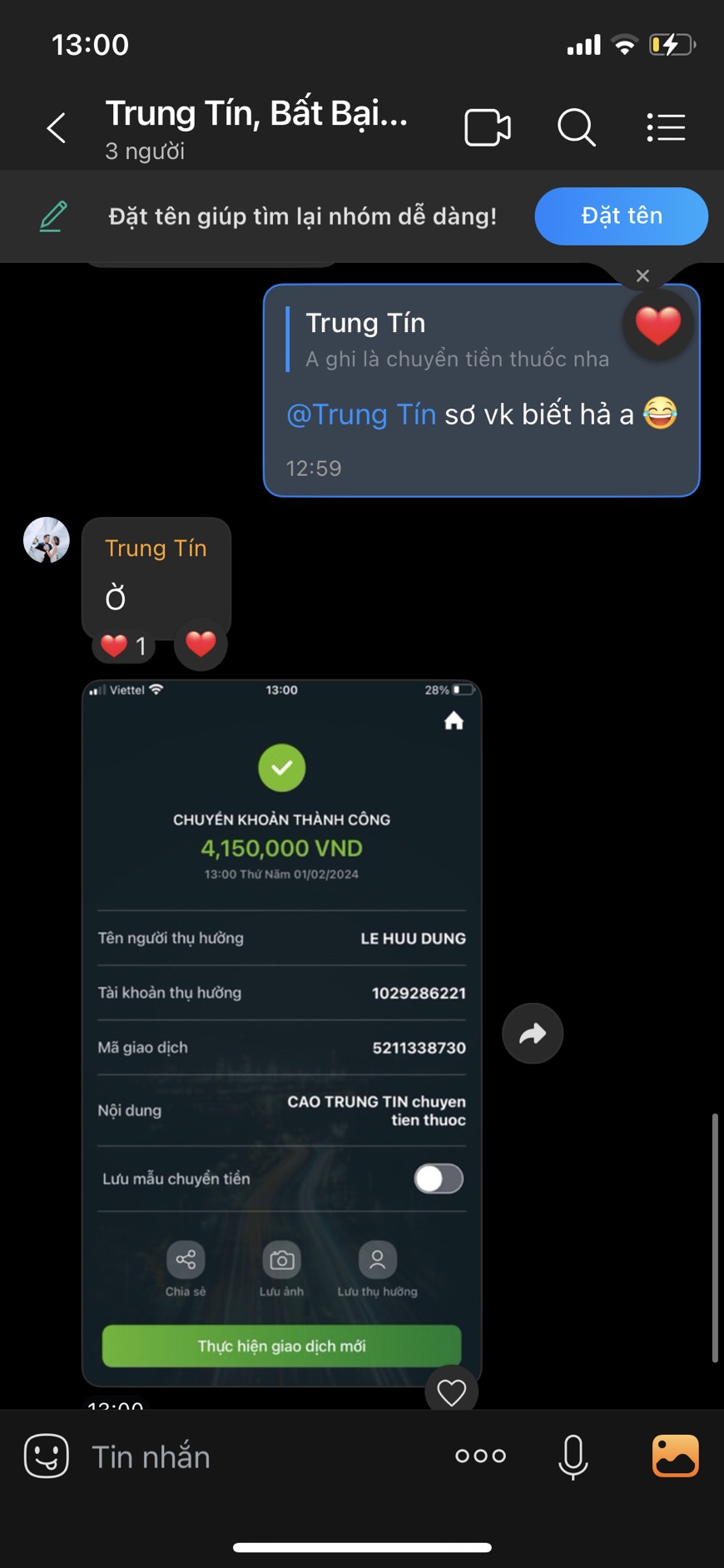
Task: Start a group video call
Action: click(x=487, y=128)
